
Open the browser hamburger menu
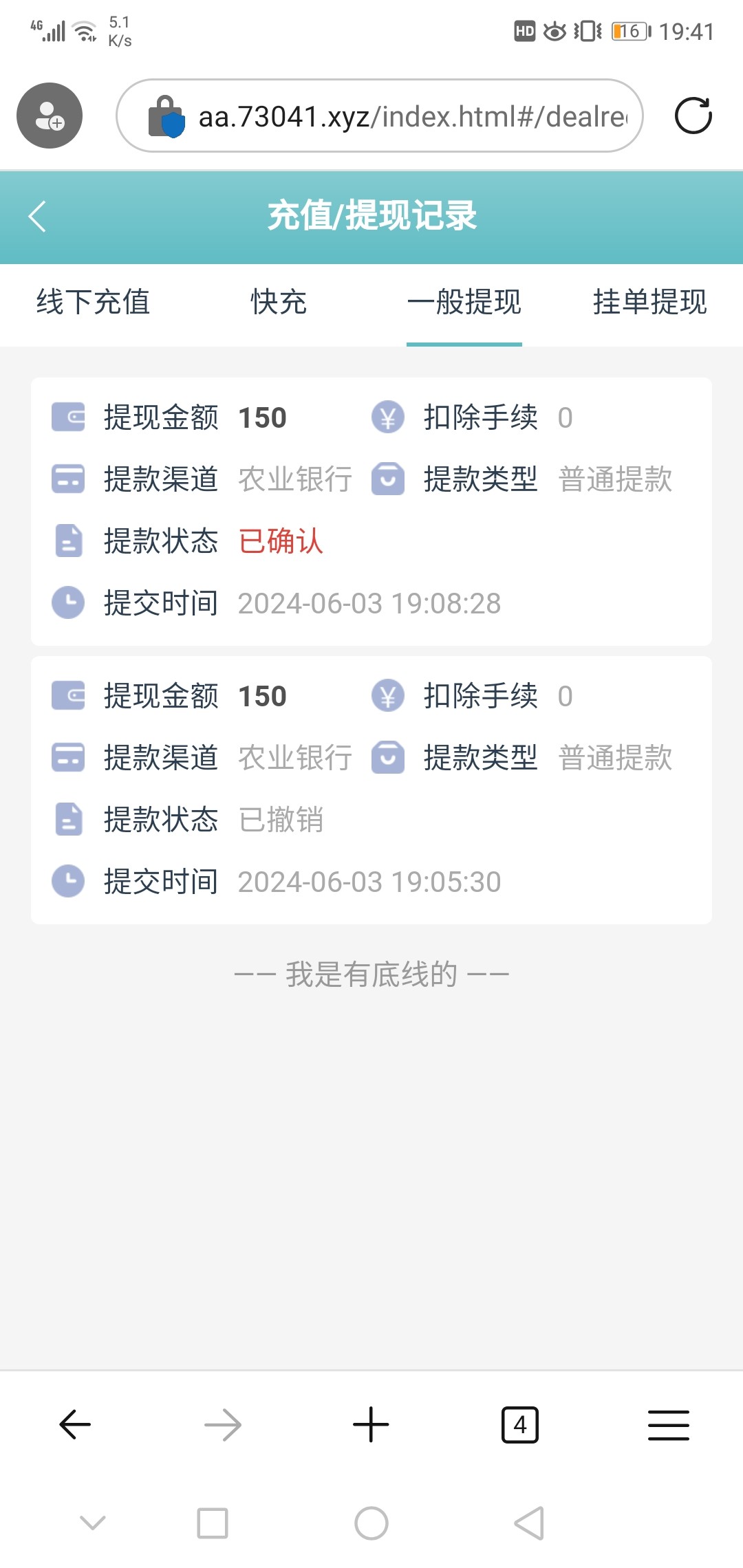pyautogui.click(x=669, y=1424)
